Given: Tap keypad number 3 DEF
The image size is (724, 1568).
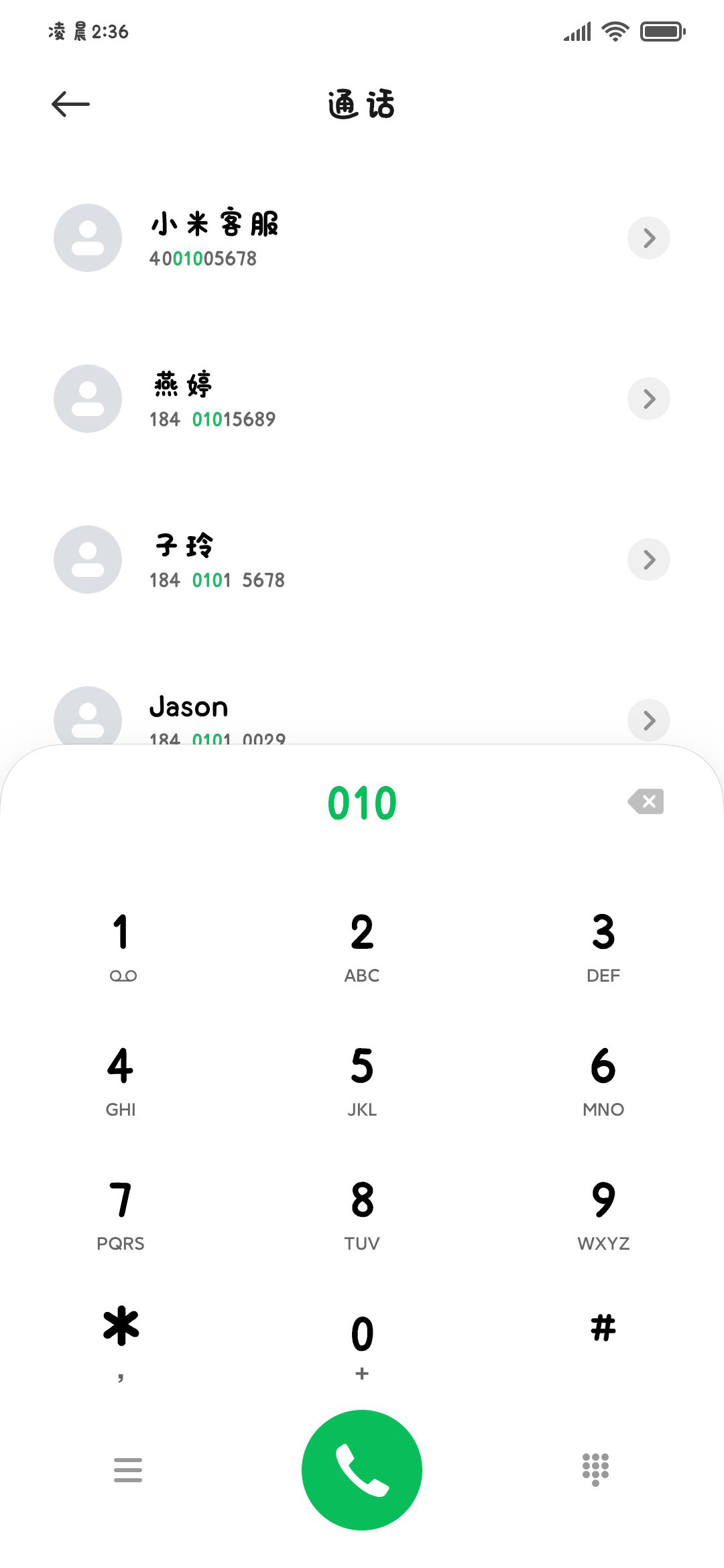Looking at the screenshot, I should 603,946.
